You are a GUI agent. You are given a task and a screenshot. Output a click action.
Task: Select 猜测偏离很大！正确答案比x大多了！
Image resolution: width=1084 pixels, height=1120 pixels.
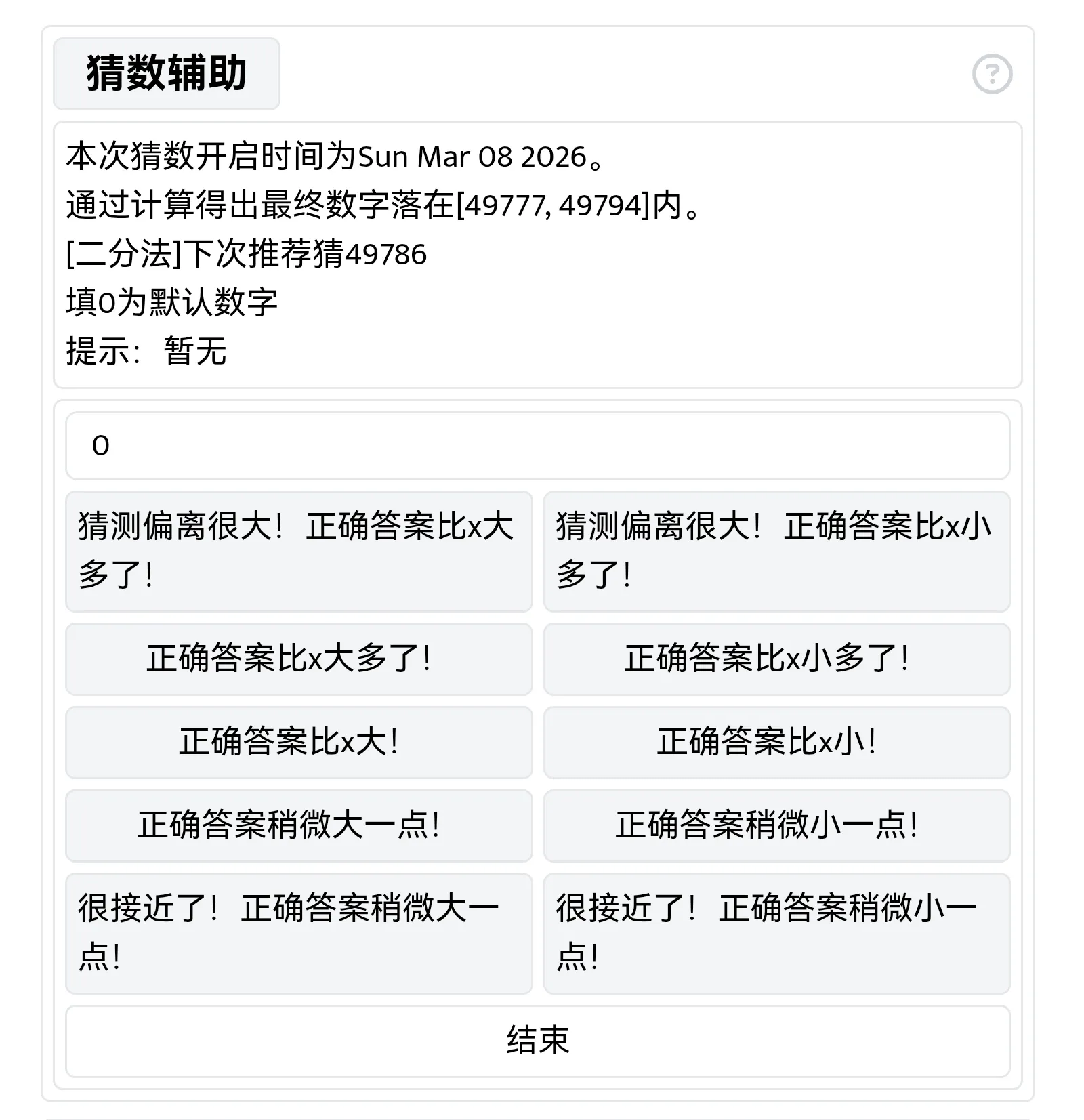[x=299, y=552]
